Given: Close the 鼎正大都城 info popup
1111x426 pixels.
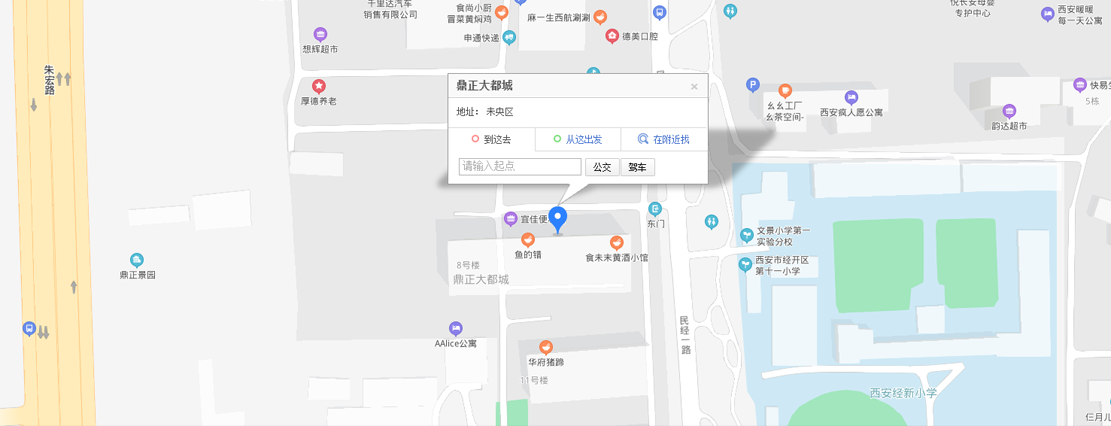Looking at the screenshot, I should pyautogui.click(x=694, y=87).
